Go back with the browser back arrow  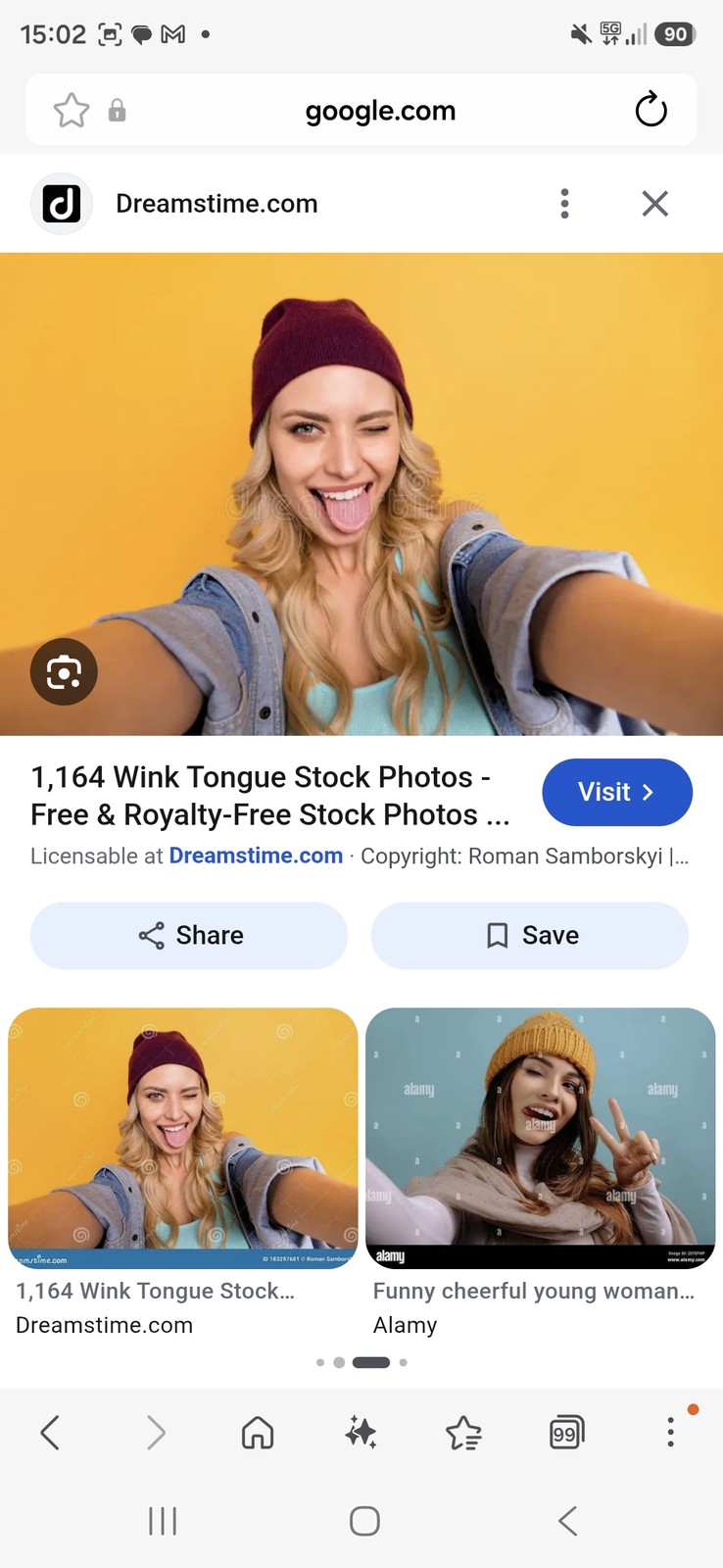click(51, 1433)
